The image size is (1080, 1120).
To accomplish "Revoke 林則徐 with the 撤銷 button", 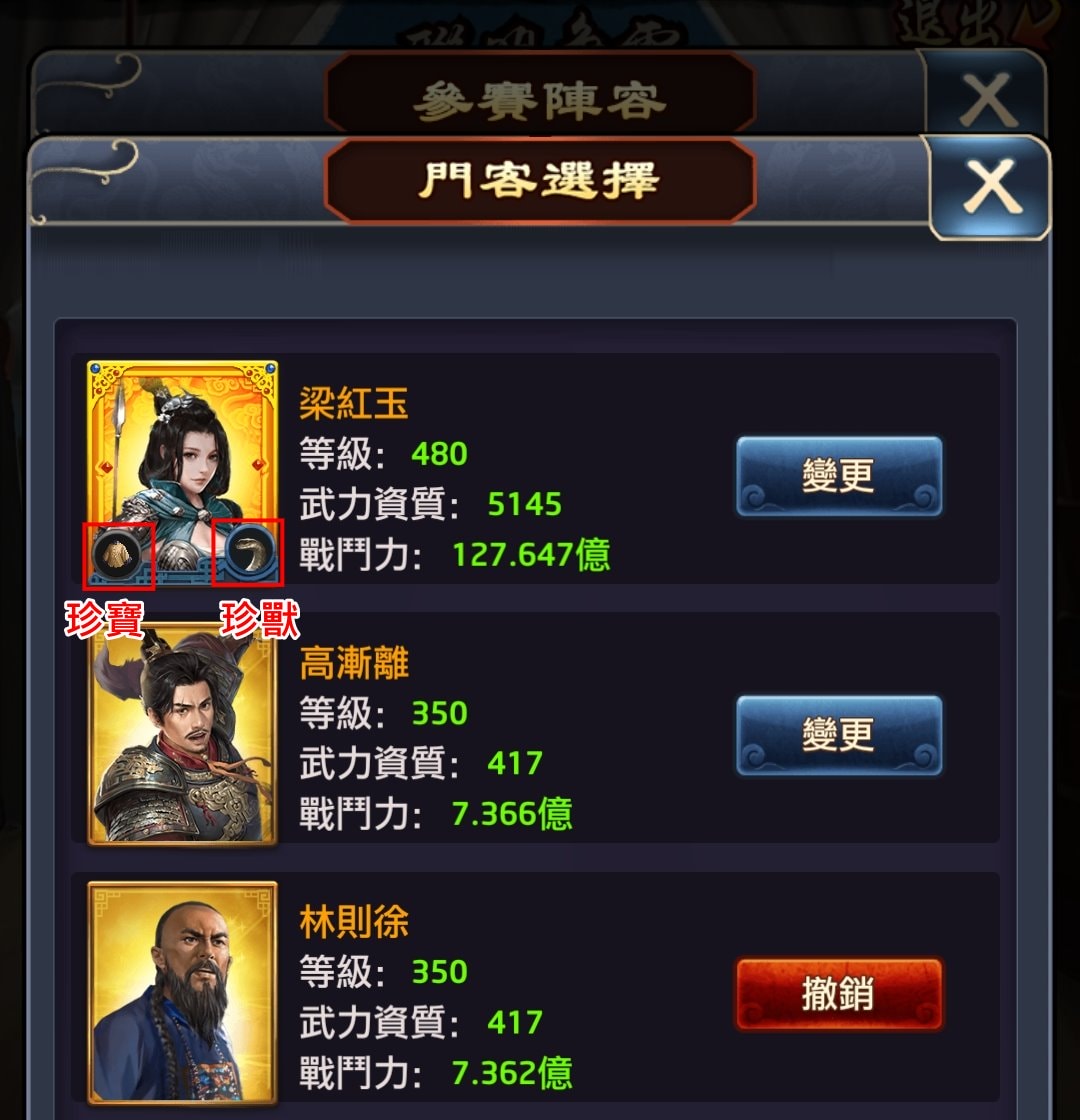I will pyautogui.click(x=839, y=994).
